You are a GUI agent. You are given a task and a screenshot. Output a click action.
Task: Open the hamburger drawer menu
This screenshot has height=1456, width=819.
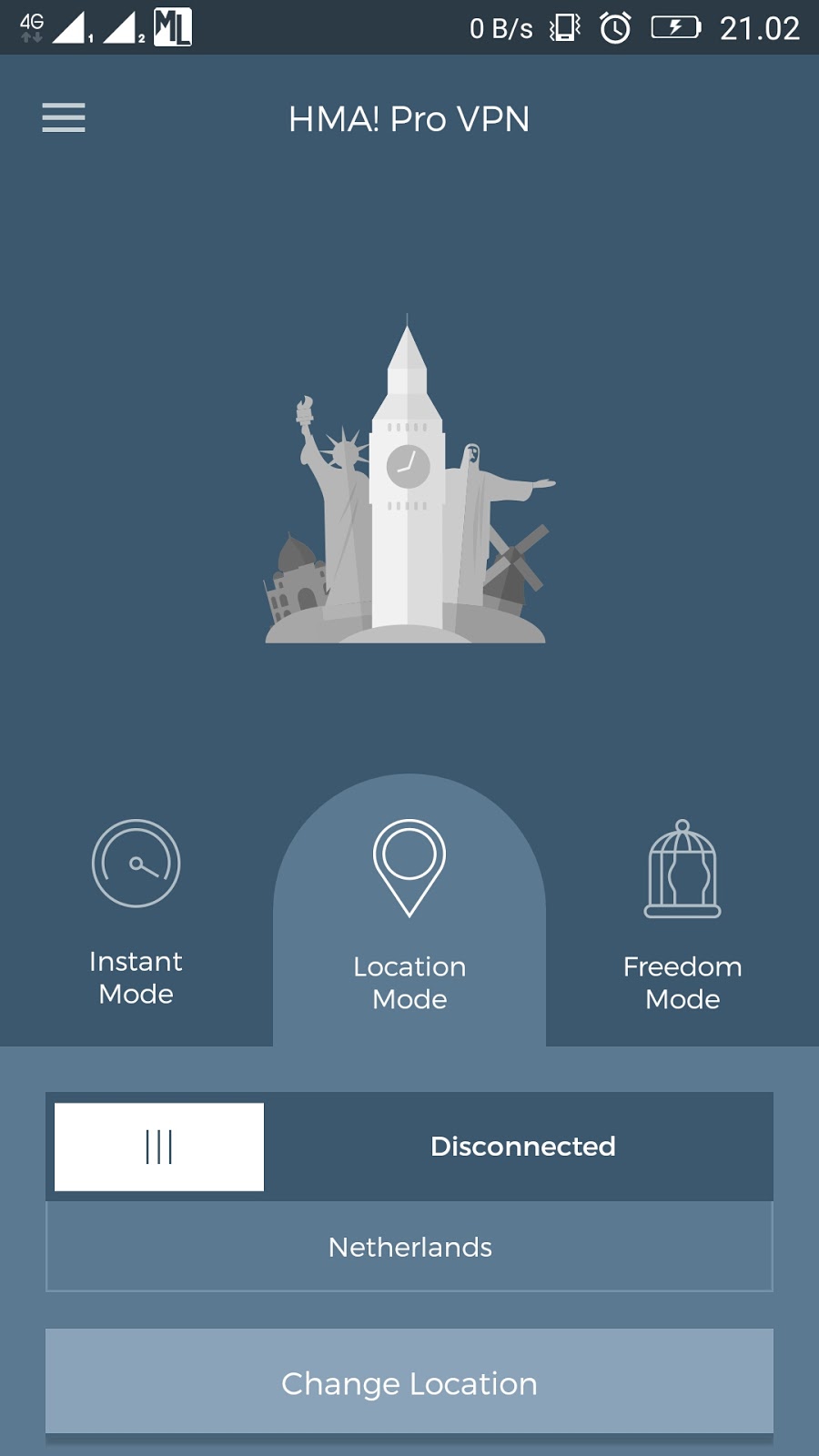[64, 118]
